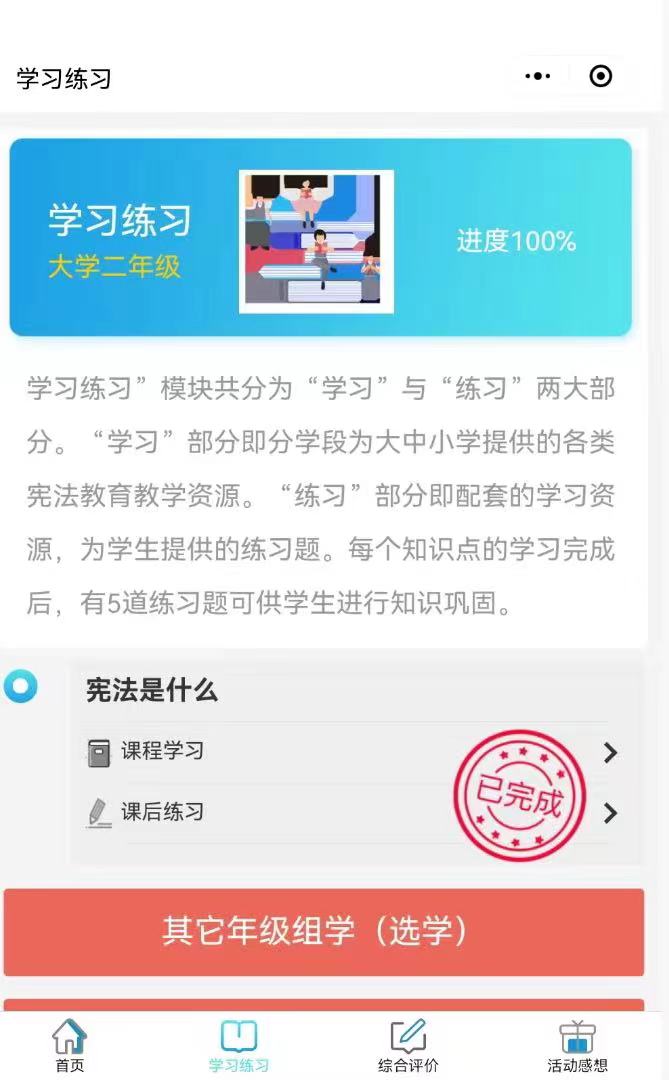The height and width of the screenshot is (1080, 669).
Task: Open the mini program more-options menu
Action: (x=537, y=76)
